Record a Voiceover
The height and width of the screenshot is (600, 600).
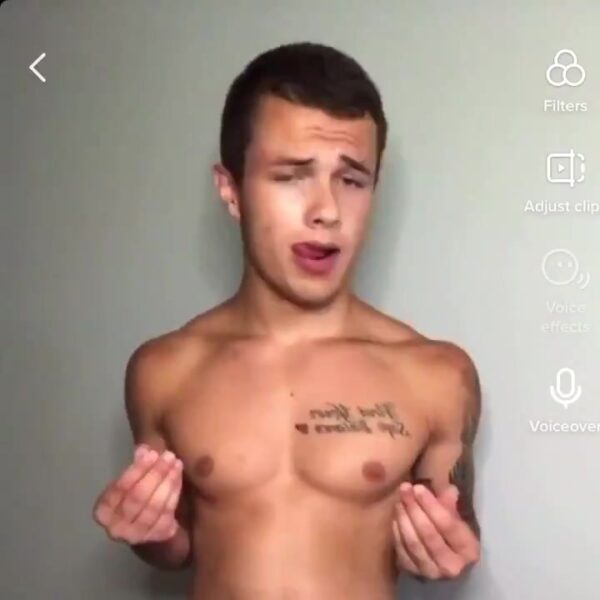pyautogui.click(x=565, y=389)
